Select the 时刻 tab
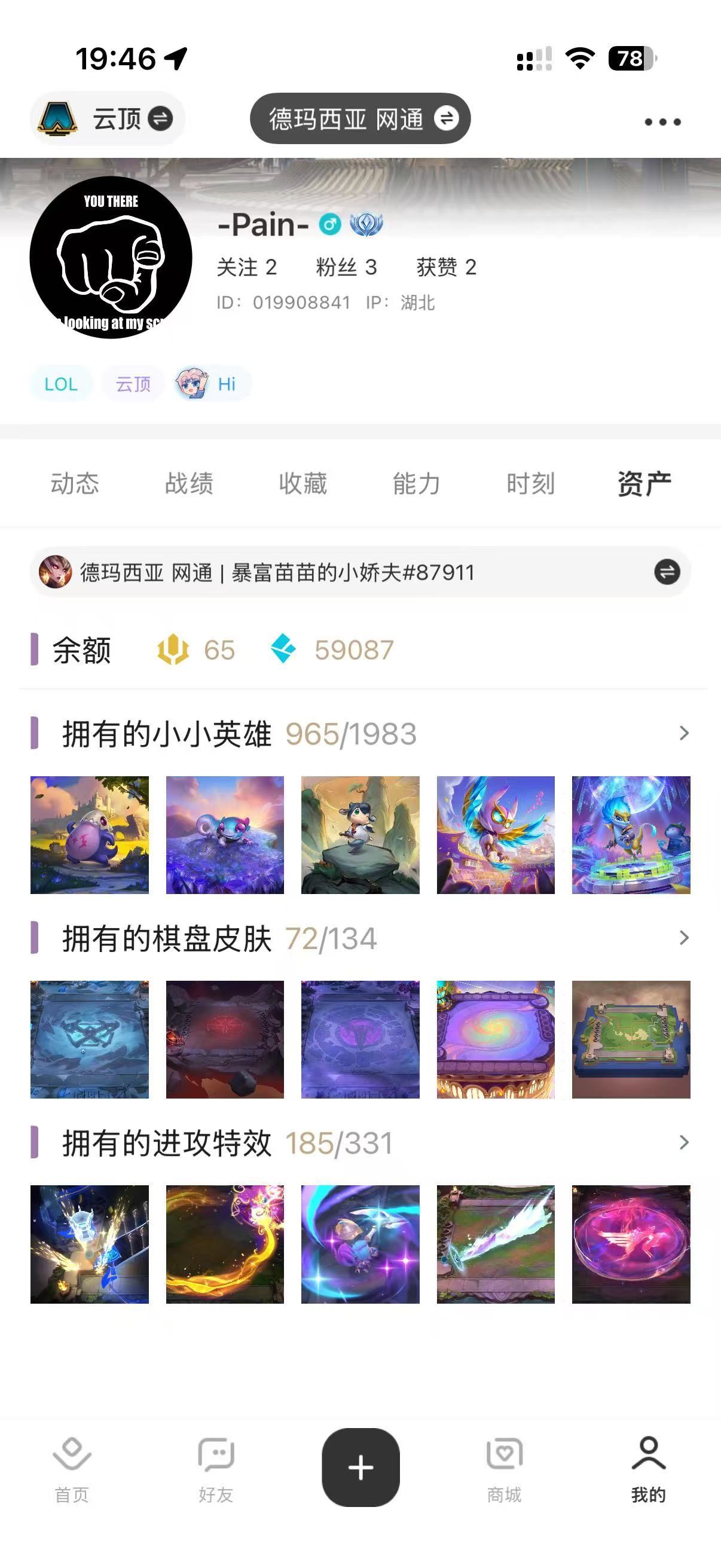 click(x=530, y=484)
